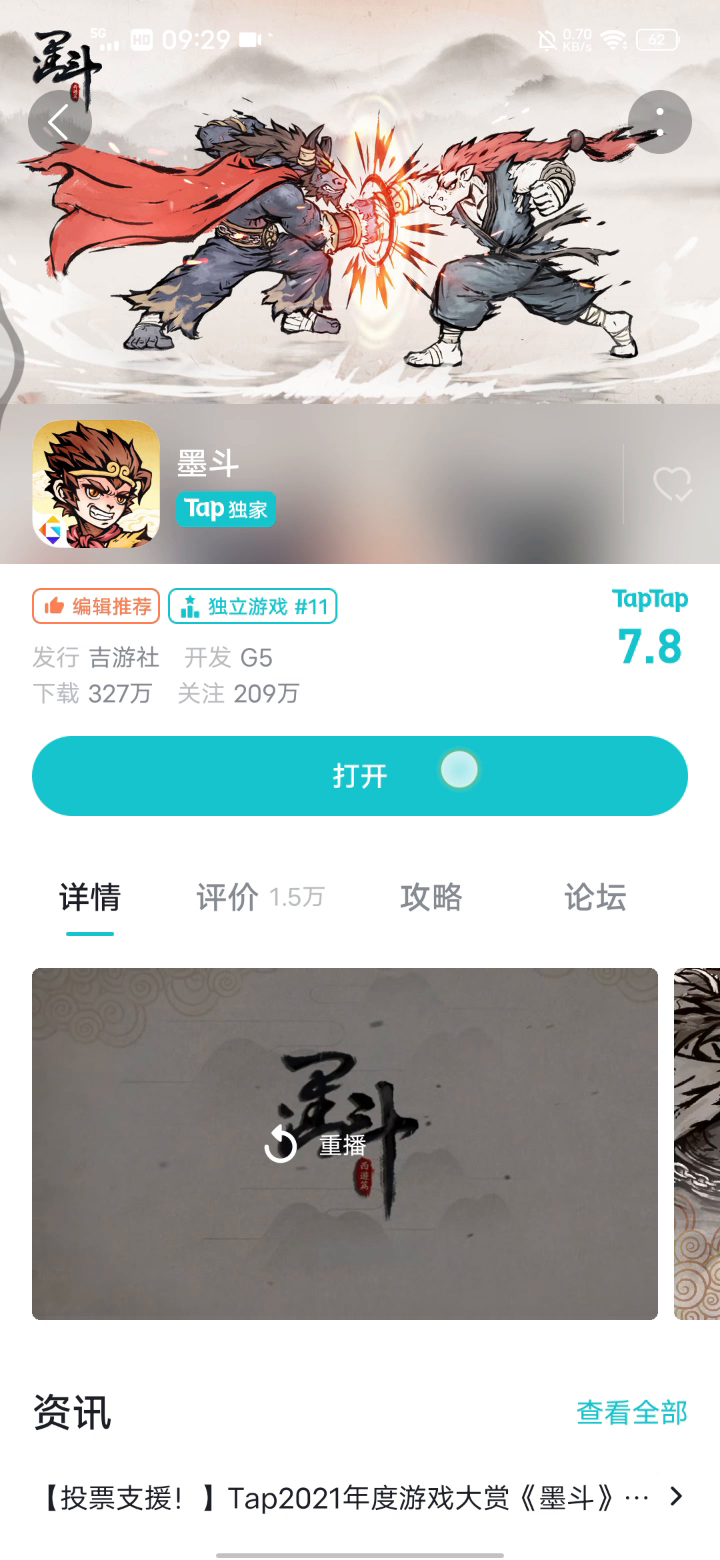Switch to the 论坛 tab
The height and width of the screenshot is (1560, 720).
click(x=595, y=897)
